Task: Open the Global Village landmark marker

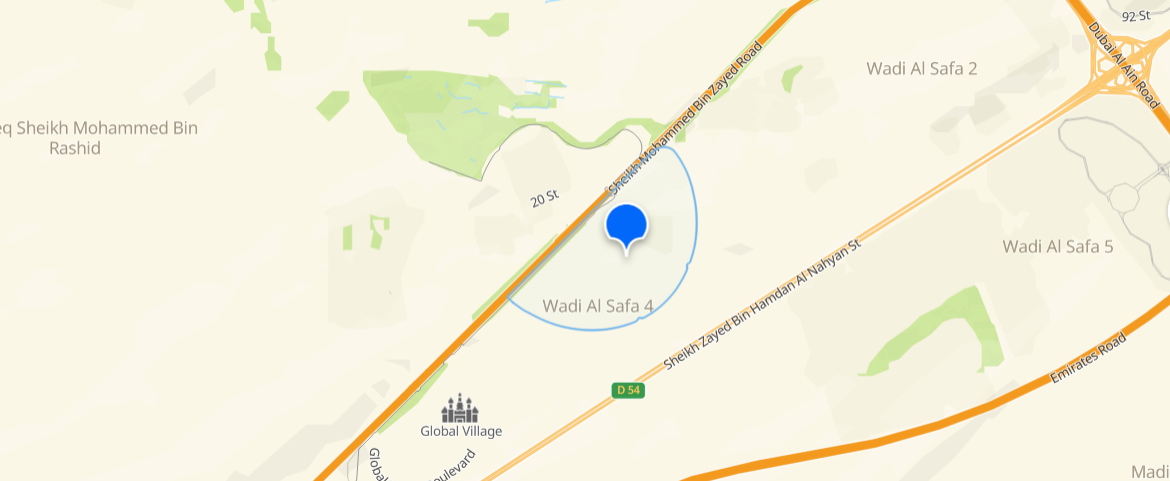Action: click(460, 409)
